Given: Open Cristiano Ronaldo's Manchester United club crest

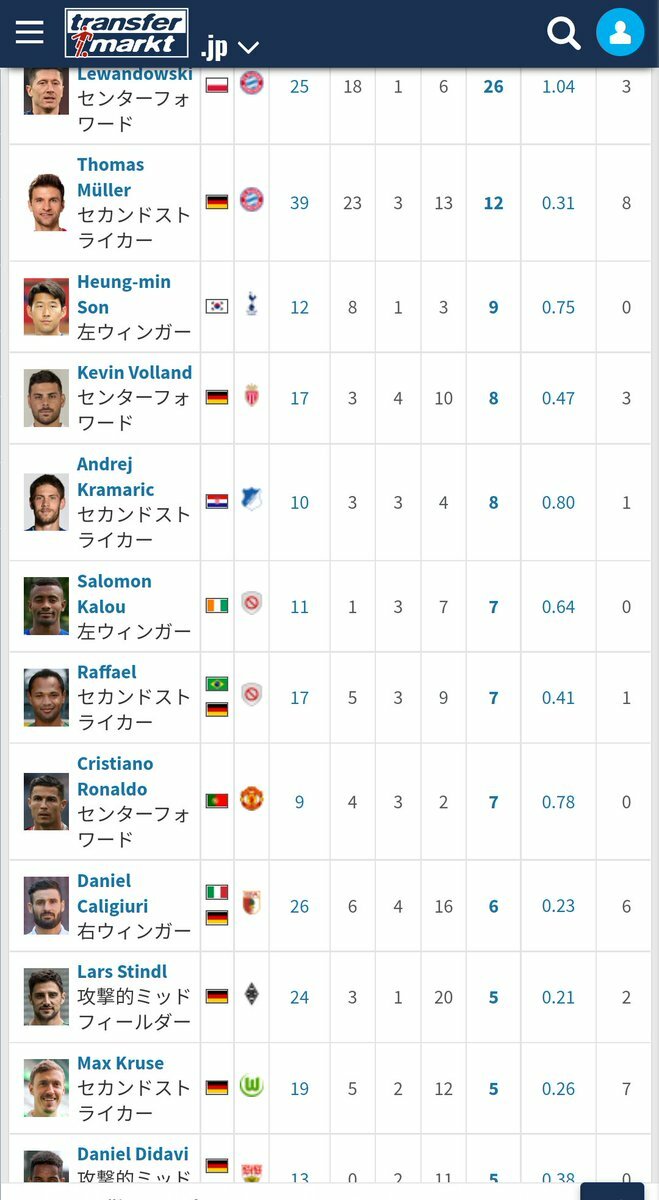Looking at the screenshot, I should (251, 800).
